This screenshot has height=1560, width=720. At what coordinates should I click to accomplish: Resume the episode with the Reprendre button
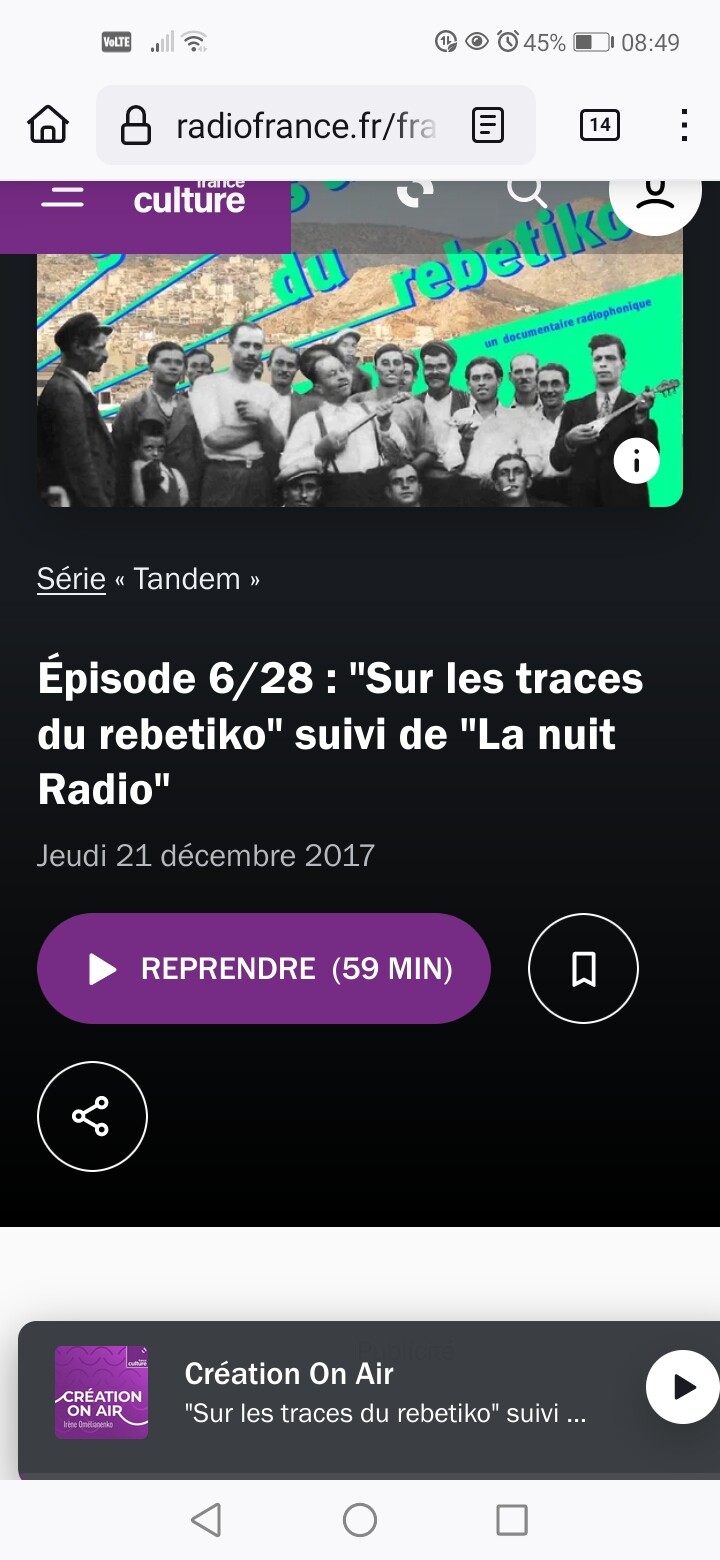264,968
